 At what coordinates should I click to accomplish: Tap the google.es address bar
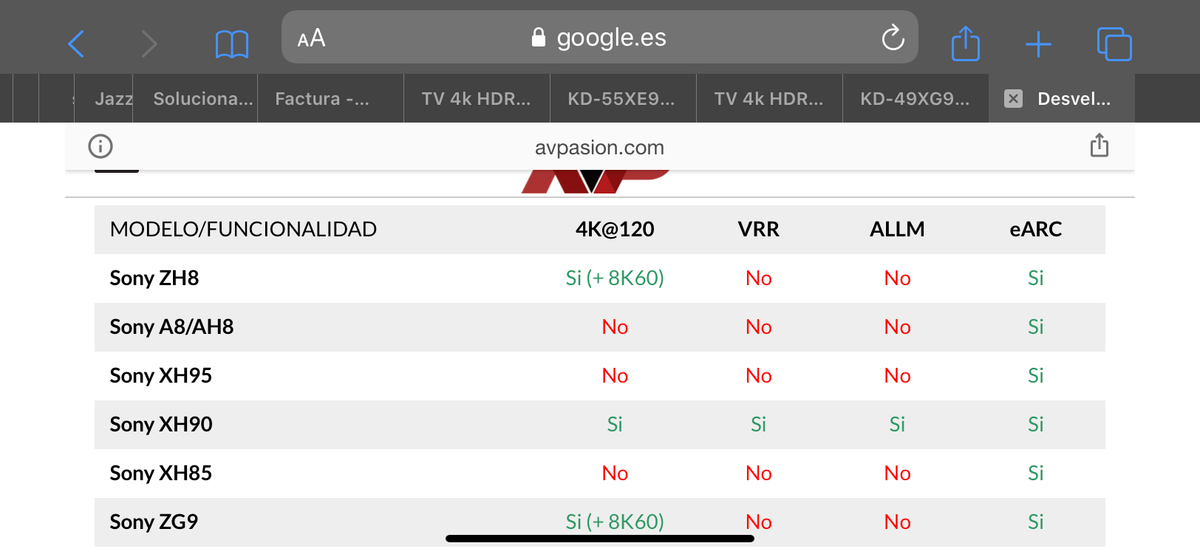tap(600, 39)
